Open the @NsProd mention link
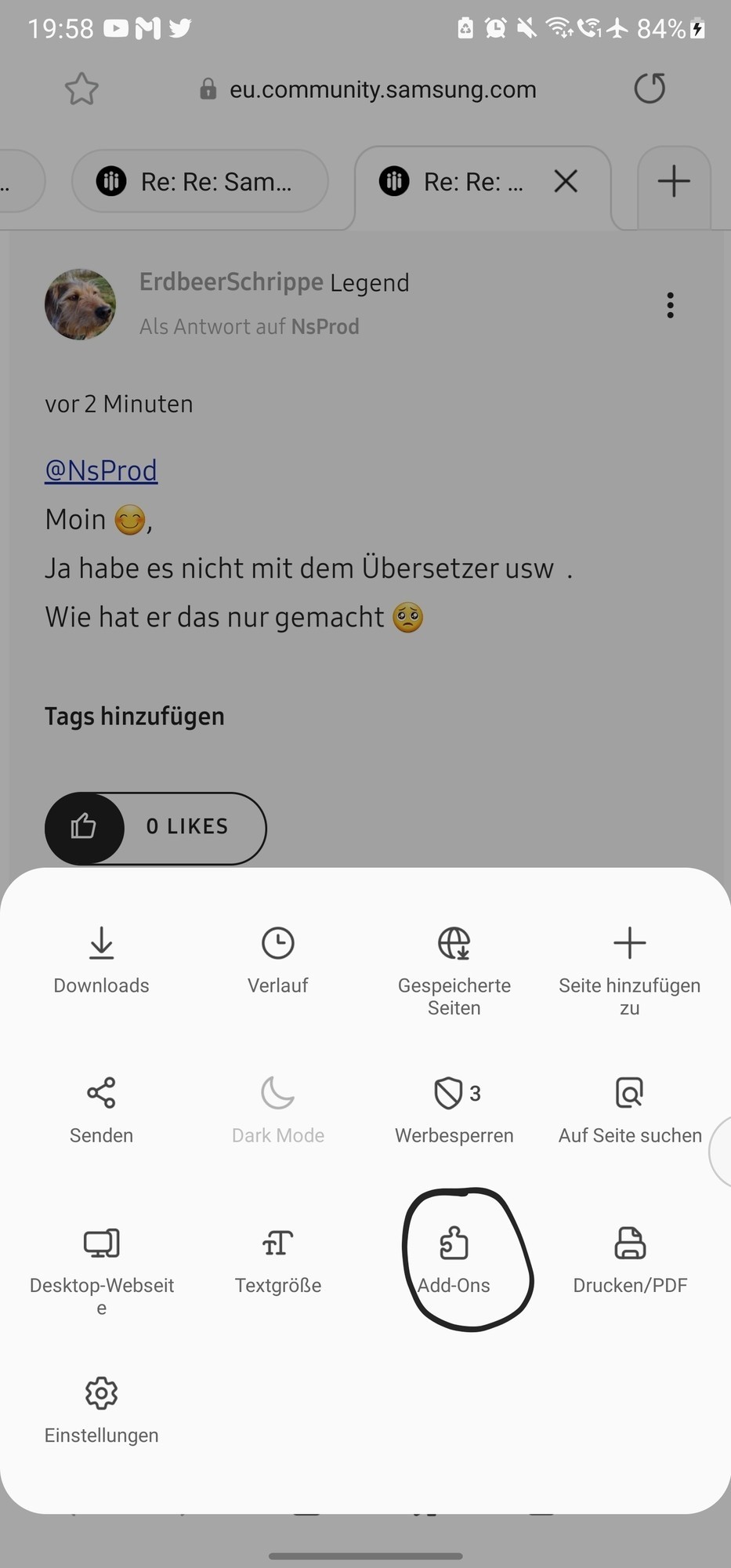731x1568 pixels. 101,470
